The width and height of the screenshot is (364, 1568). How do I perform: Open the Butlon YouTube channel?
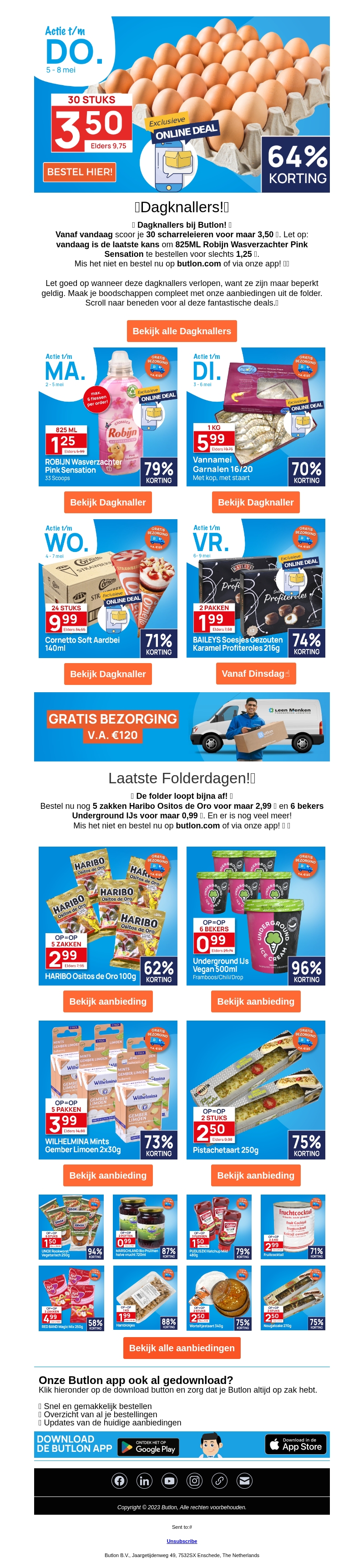point(169,1481)
